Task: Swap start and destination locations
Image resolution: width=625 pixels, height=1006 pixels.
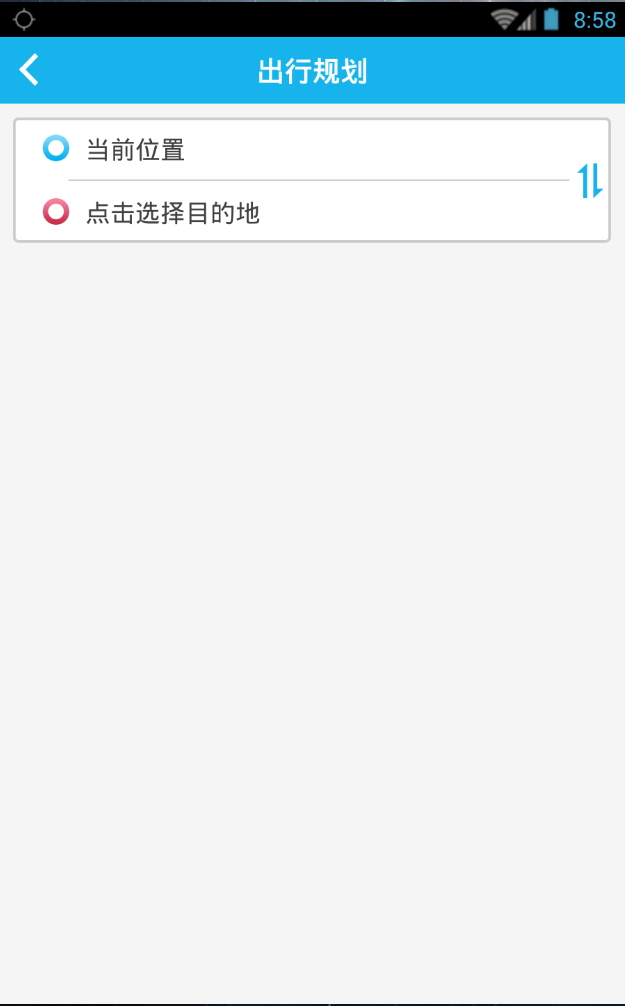Action: pyautogui.click(x=590, y=180)
